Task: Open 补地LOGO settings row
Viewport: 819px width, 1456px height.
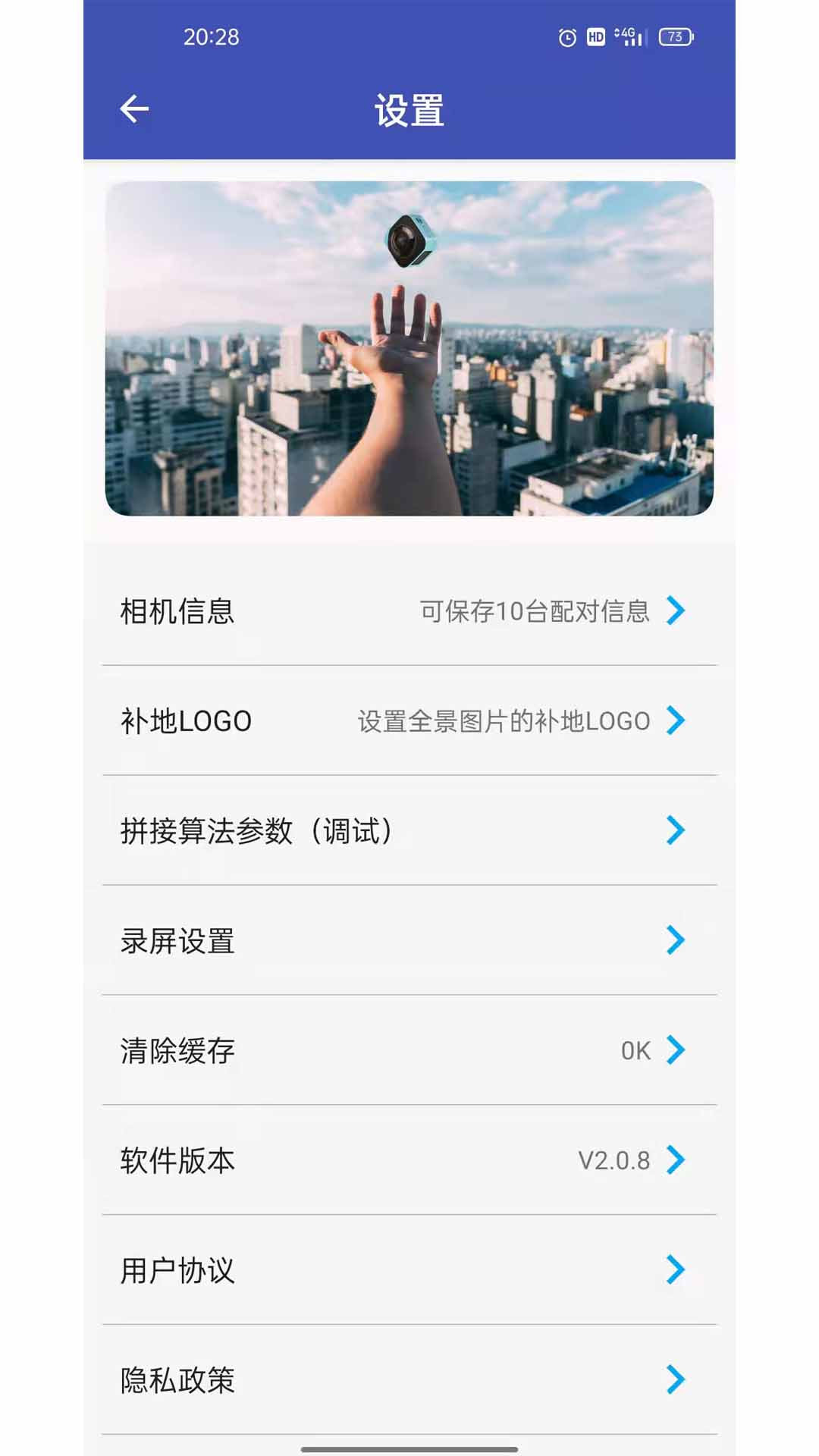Action: pyautogui.click(x=409, y=720)
